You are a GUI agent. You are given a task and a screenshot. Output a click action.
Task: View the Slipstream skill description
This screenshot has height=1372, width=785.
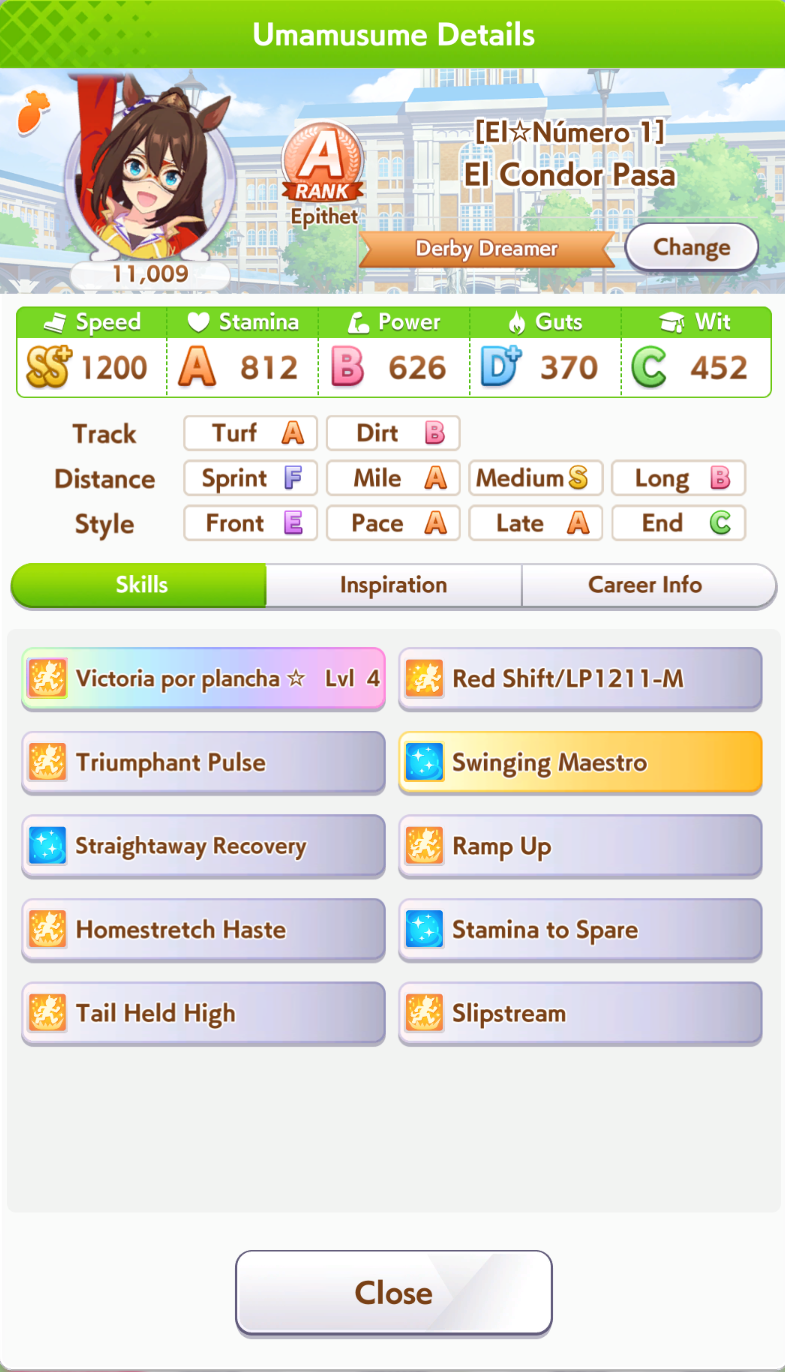580,1013
